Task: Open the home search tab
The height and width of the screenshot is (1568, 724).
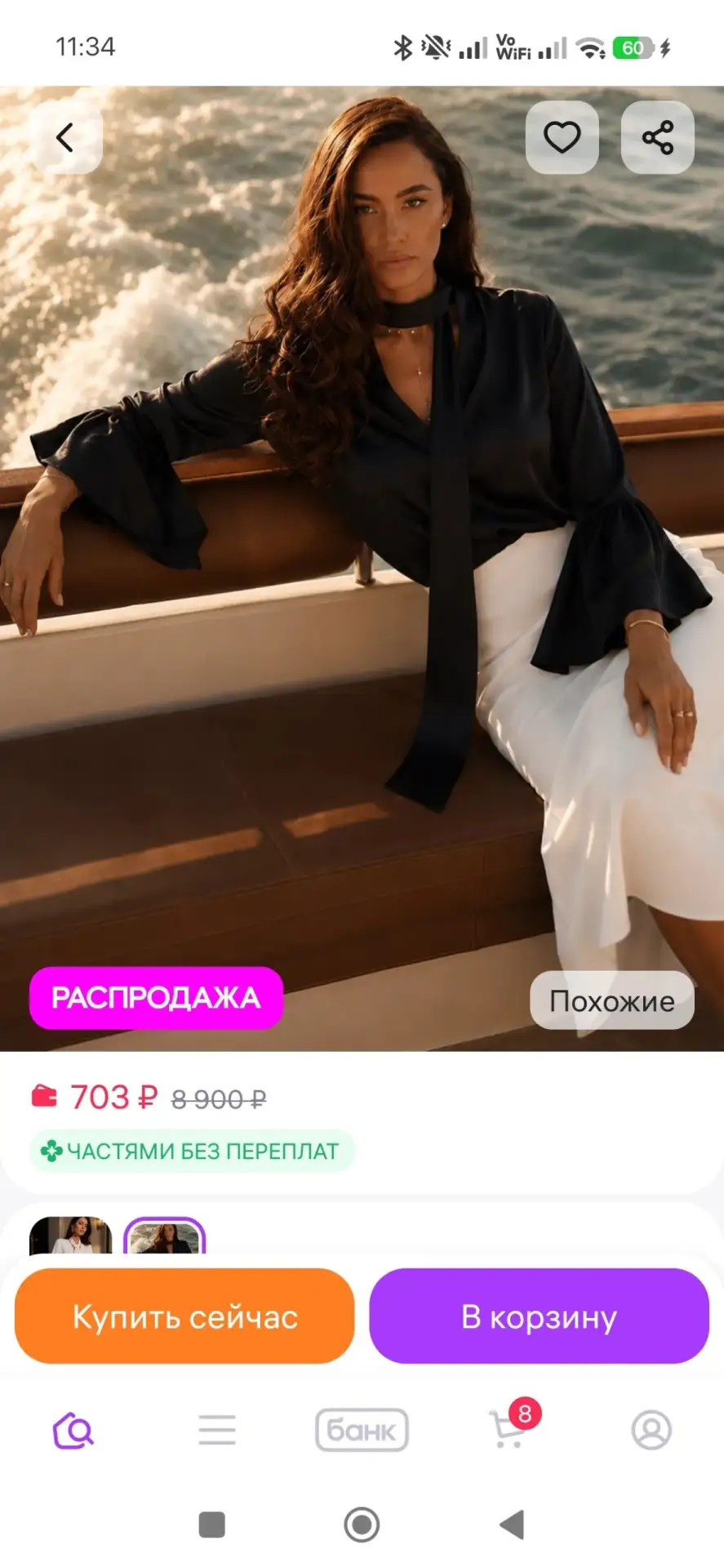Action: coord(73,1430)
